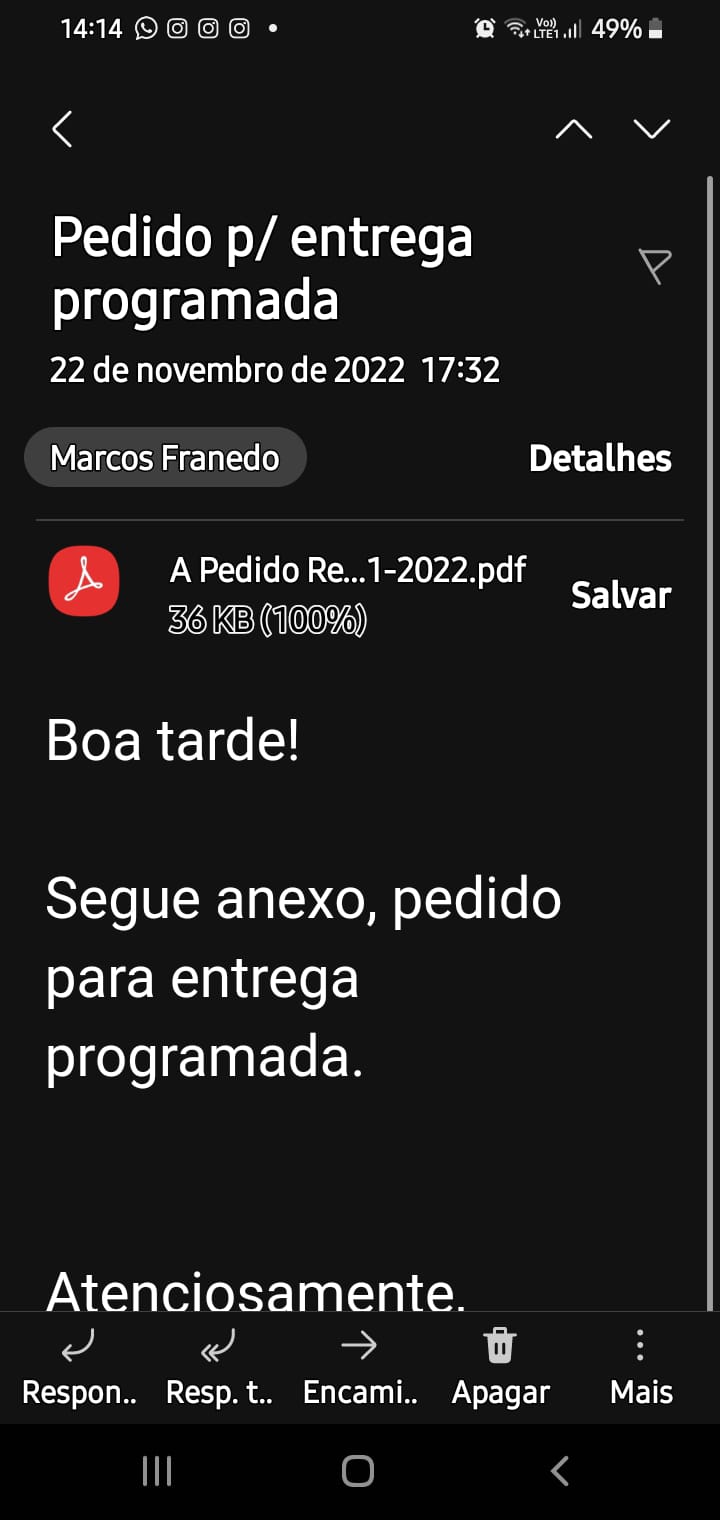Open the recent apps view

(157, 1471)
